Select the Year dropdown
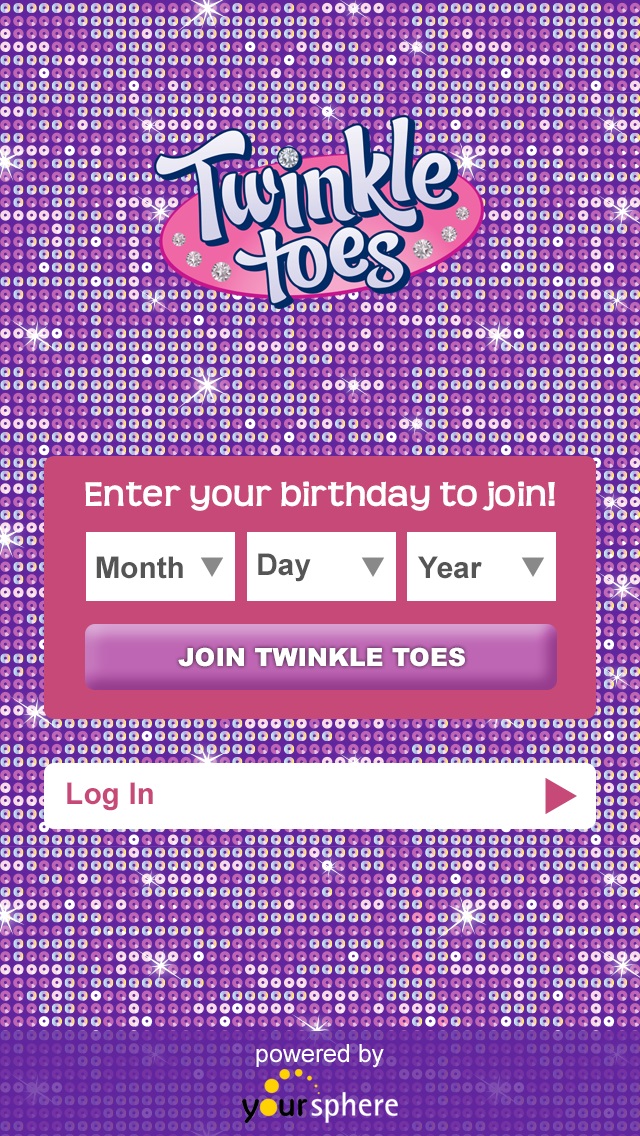The width and height of the screenshot is (640, 1136). tap(481, 567)
